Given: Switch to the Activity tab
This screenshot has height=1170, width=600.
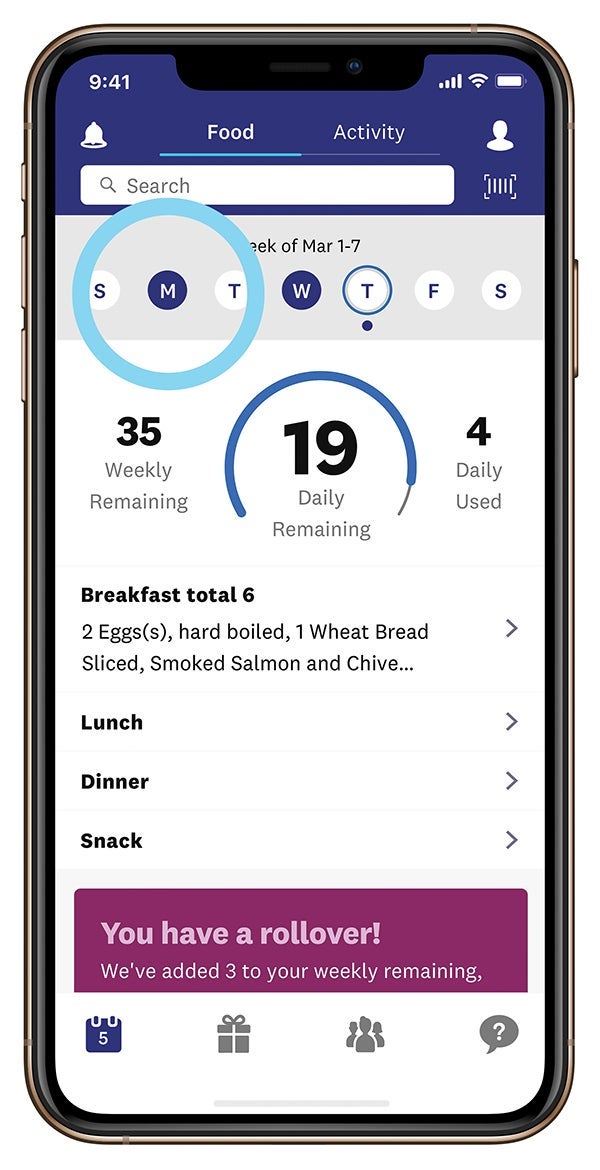Looking at the screenshot, I should 368,132.
